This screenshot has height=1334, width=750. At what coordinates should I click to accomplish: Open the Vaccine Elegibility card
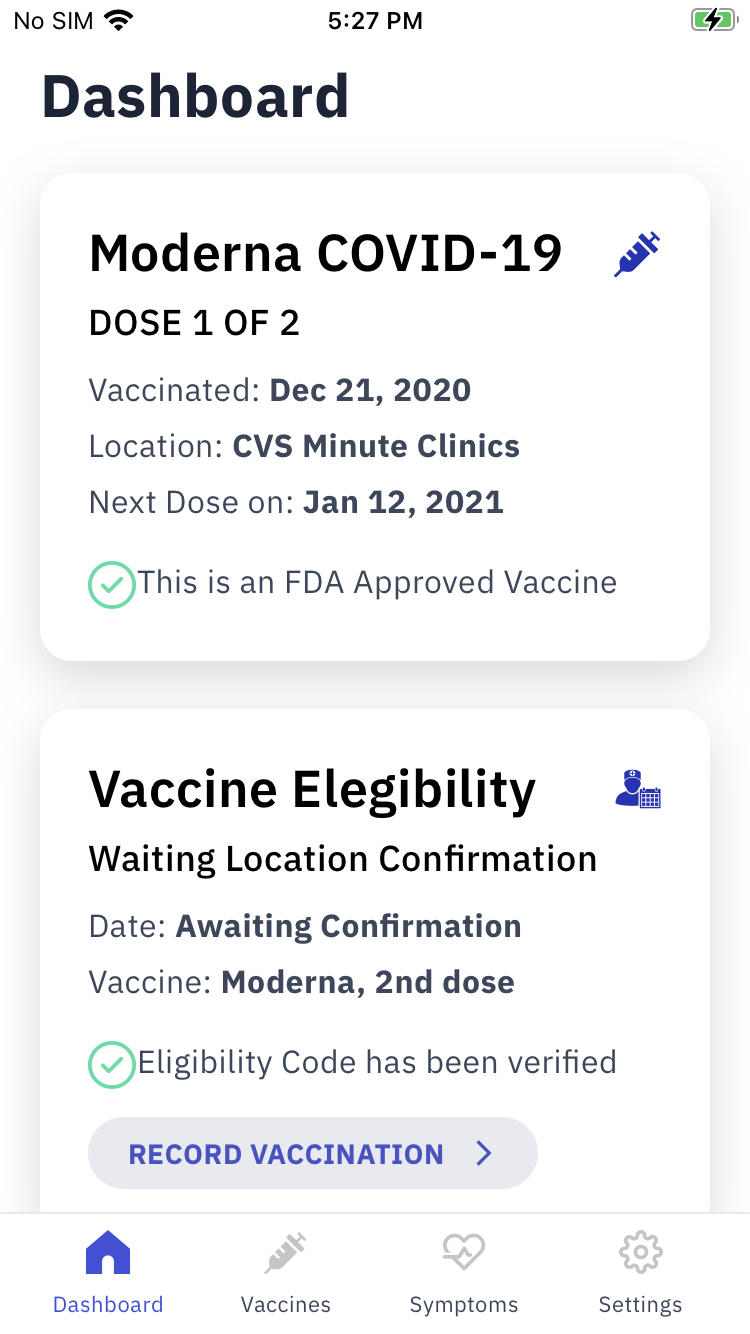tap(375, 961)
